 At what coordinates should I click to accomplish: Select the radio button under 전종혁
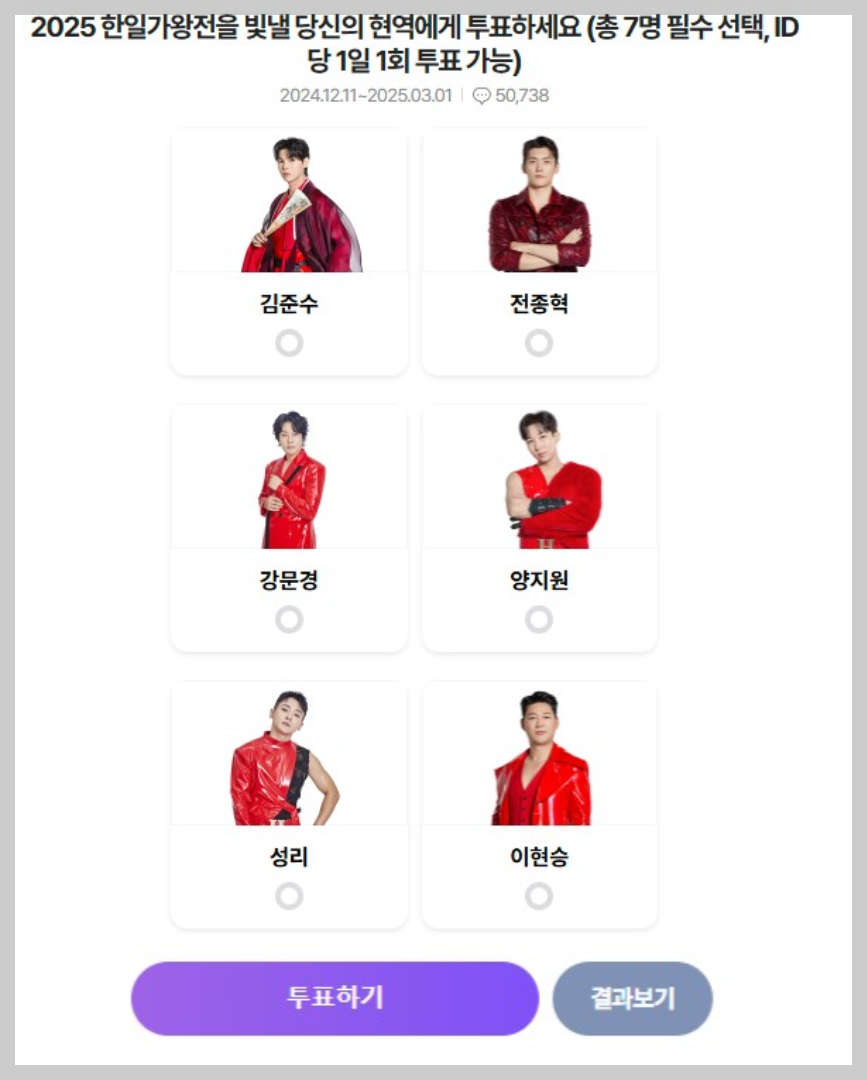coord(540,343)
